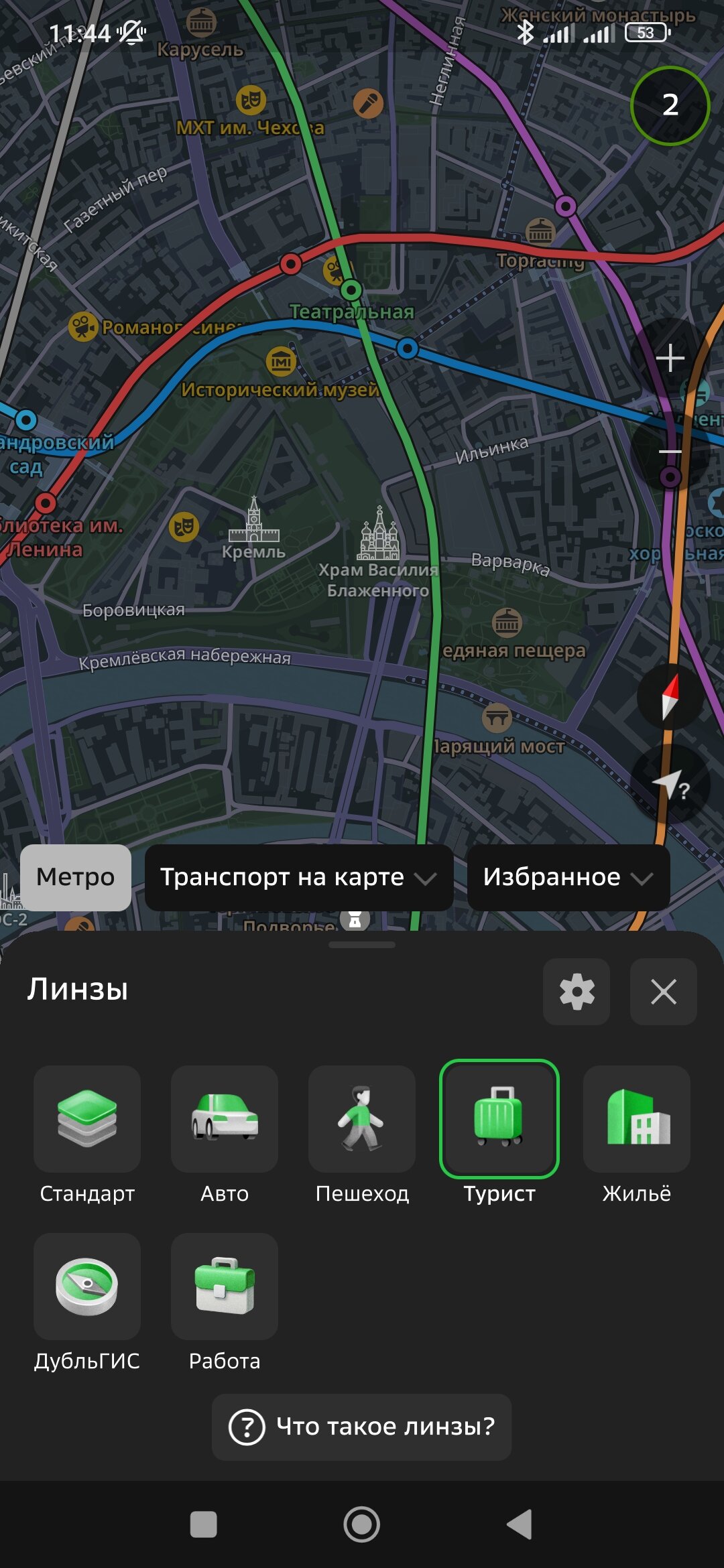Tap the selected Турист lens
724x1568 pixels.
(x=499, y=1119)
